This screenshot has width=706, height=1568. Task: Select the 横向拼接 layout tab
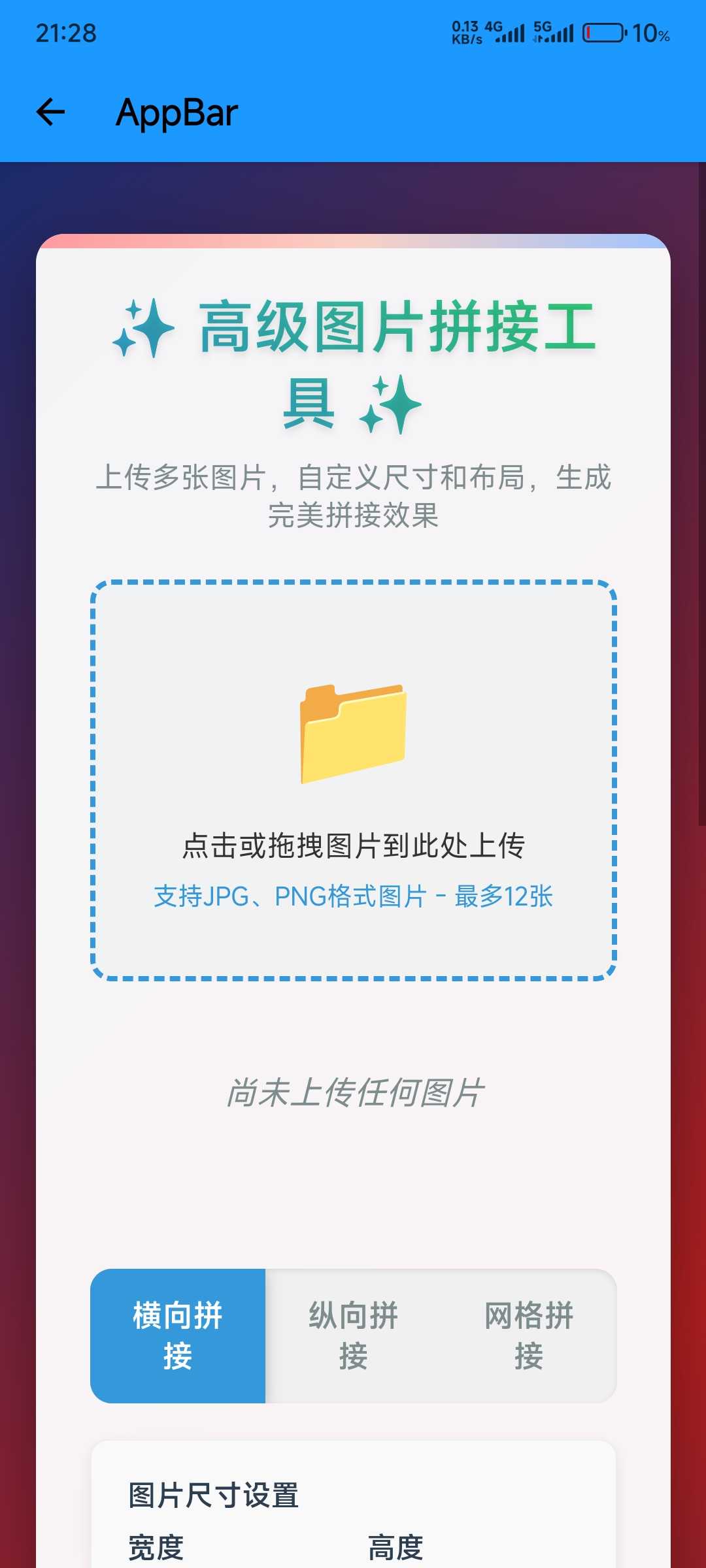[178, 1335]
